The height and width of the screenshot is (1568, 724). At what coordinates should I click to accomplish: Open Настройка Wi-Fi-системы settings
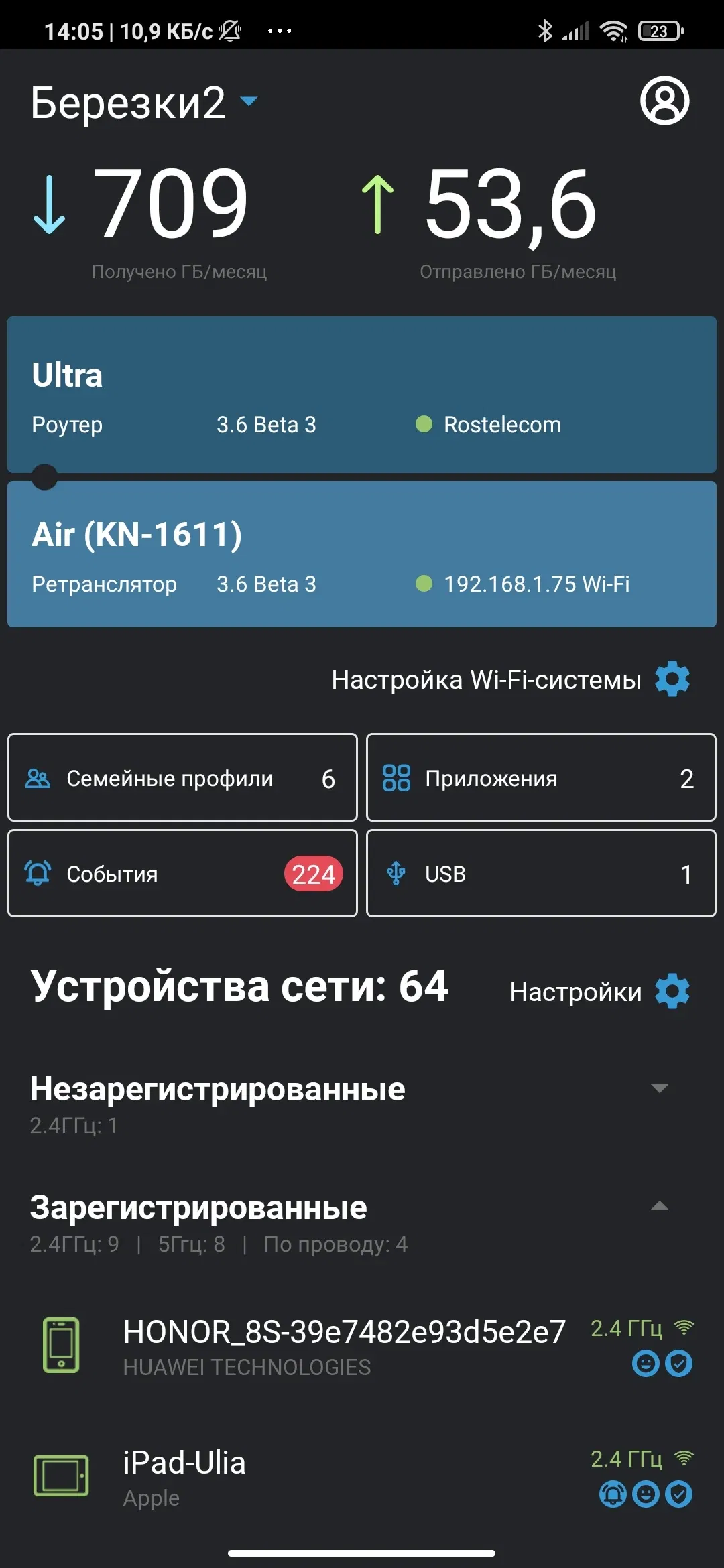511,679
